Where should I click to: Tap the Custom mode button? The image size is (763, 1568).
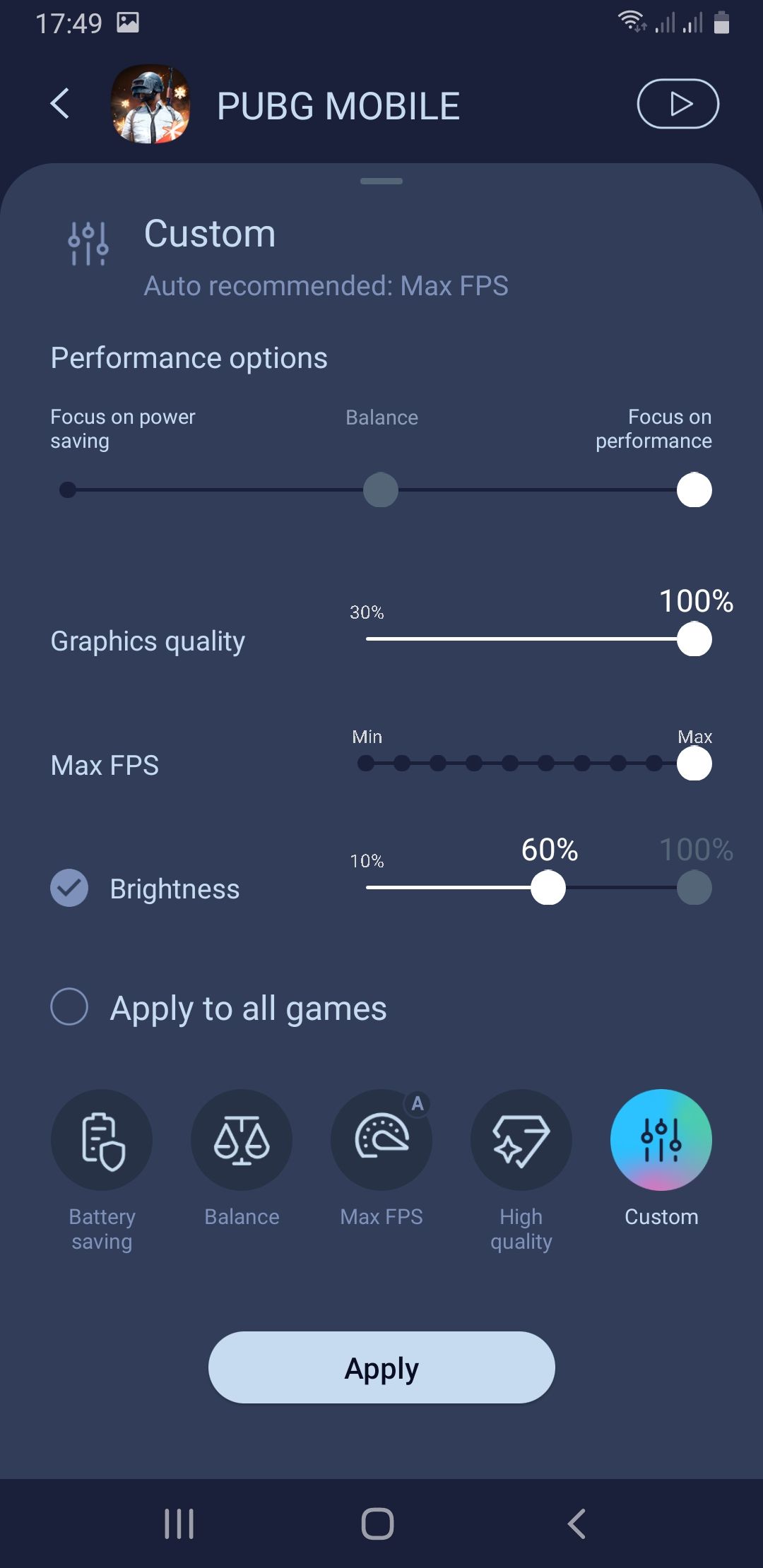(661, 1140)
